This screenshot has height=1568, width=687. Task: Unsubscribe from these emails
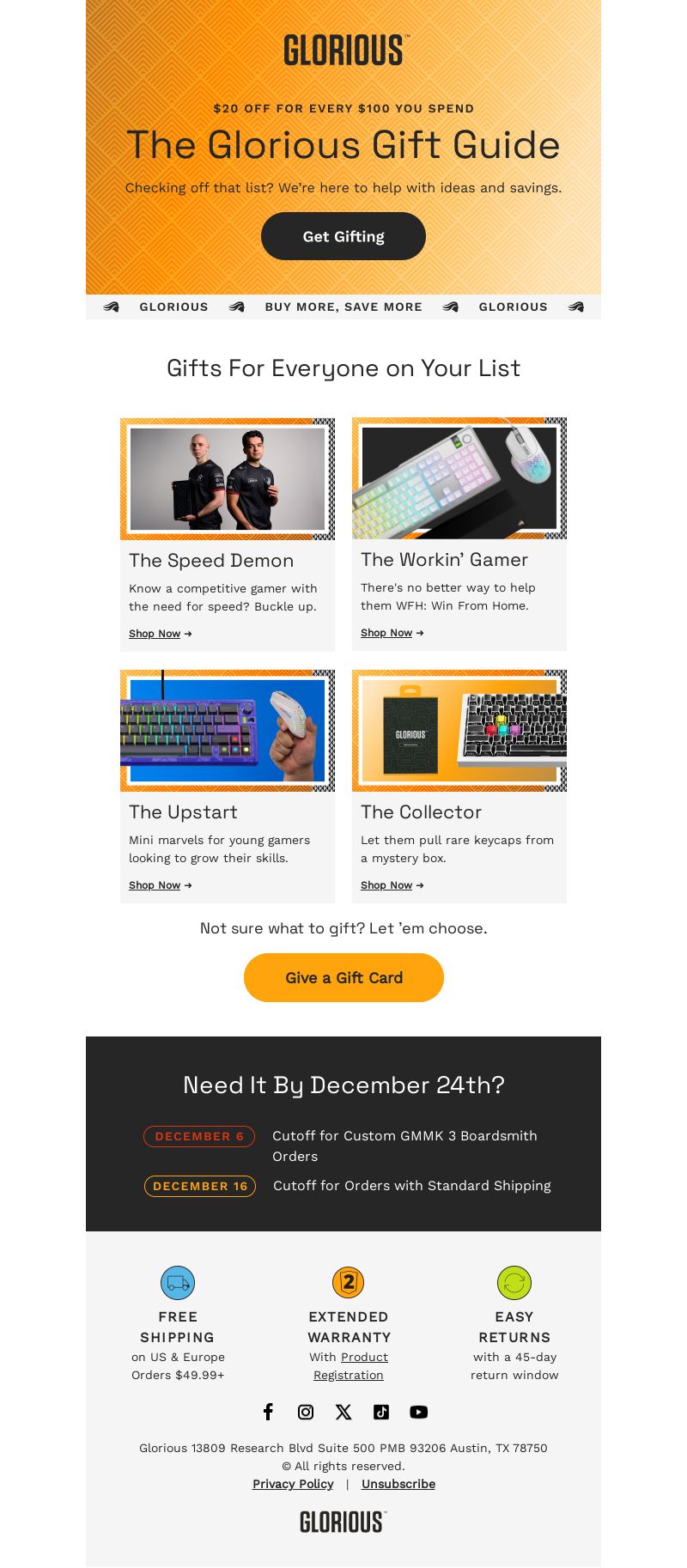pos(398,1484)
